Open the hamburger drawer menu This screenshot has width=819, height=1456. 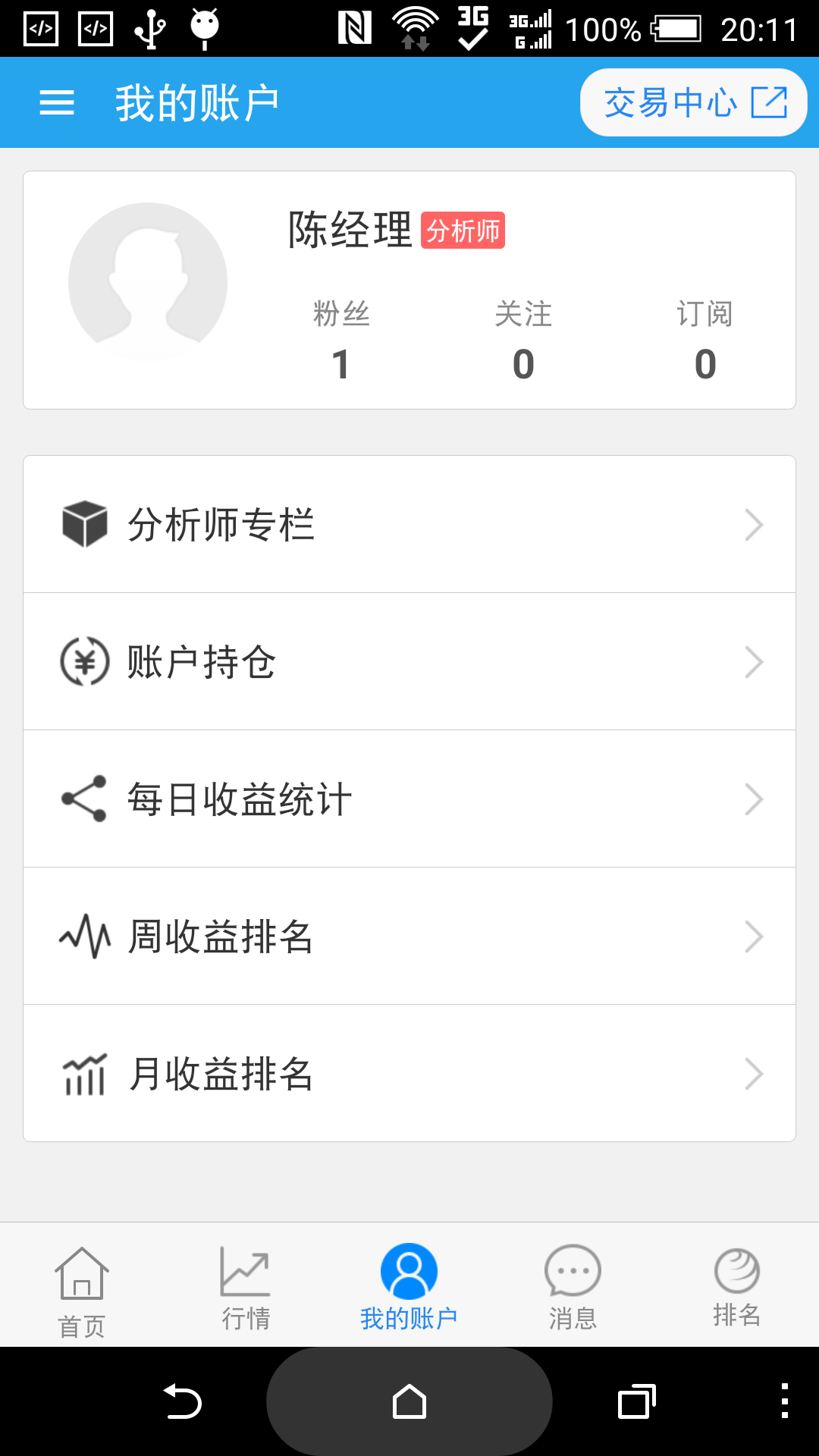(57, 102)
